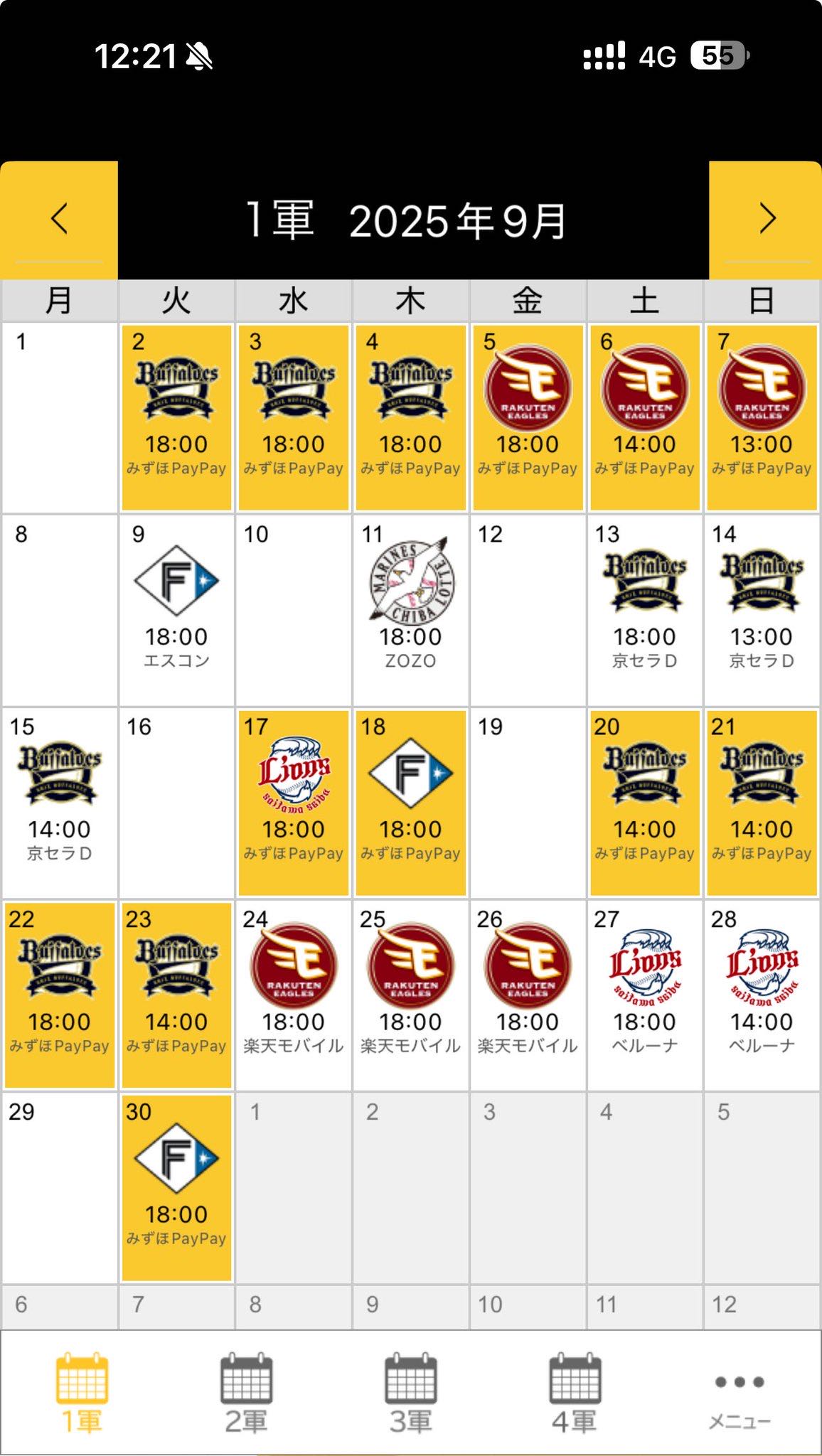
Task: Go to the previous month
Action: 59,219
